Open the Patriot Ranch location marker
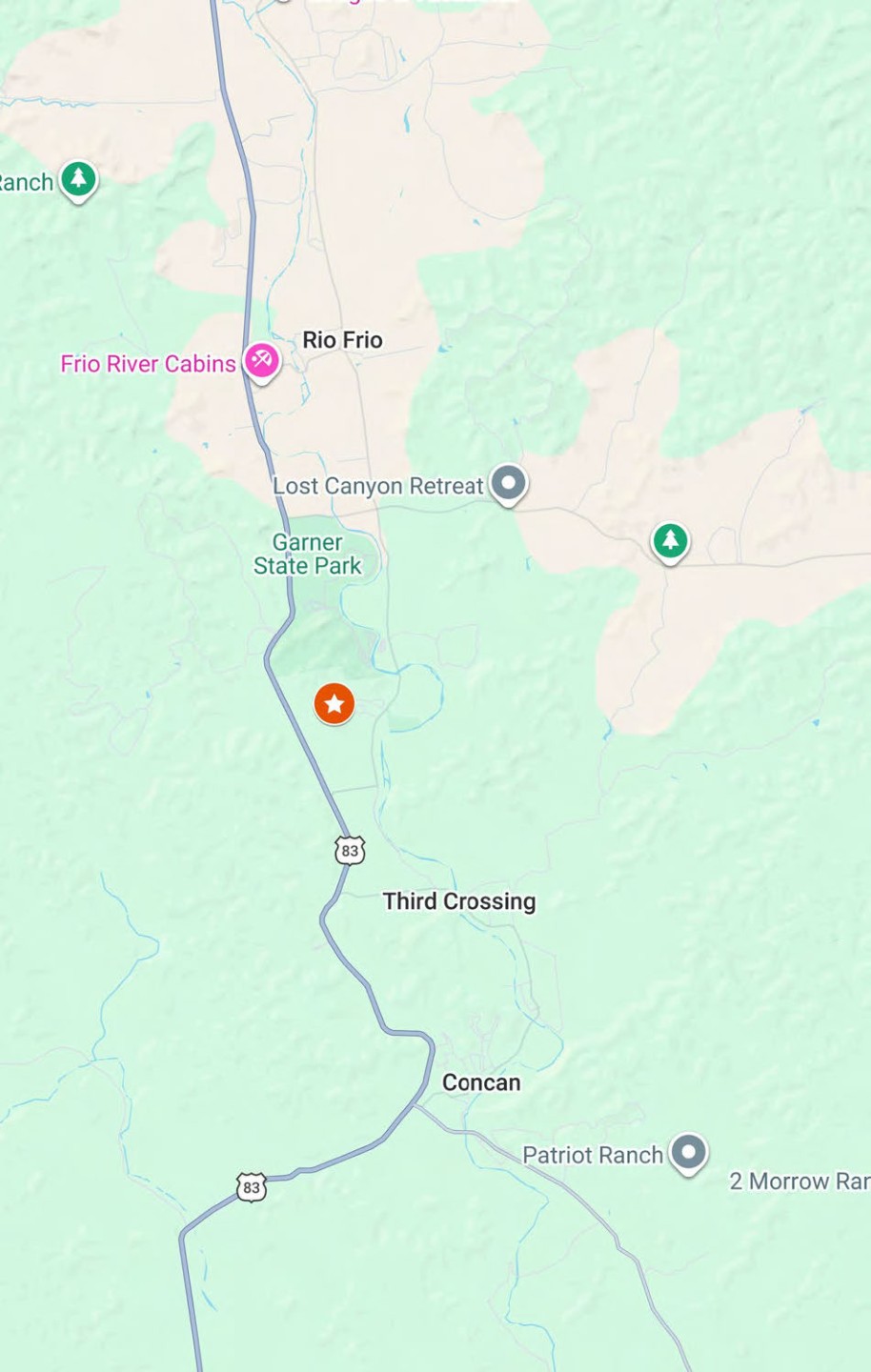This screenshot has height=1372, width=871. pos(688,1152)
